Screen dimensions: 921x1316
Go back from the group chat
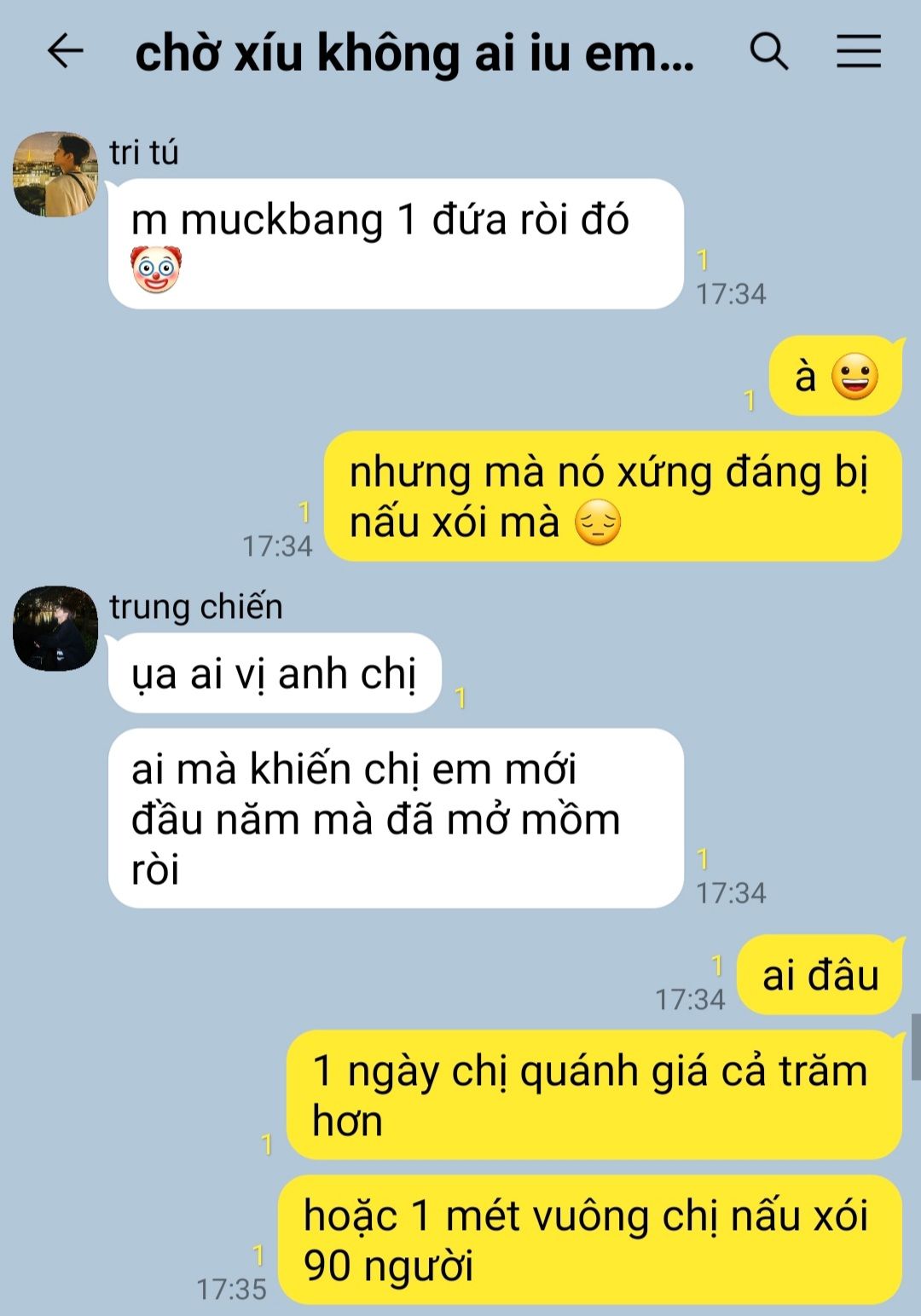[65, 52]
